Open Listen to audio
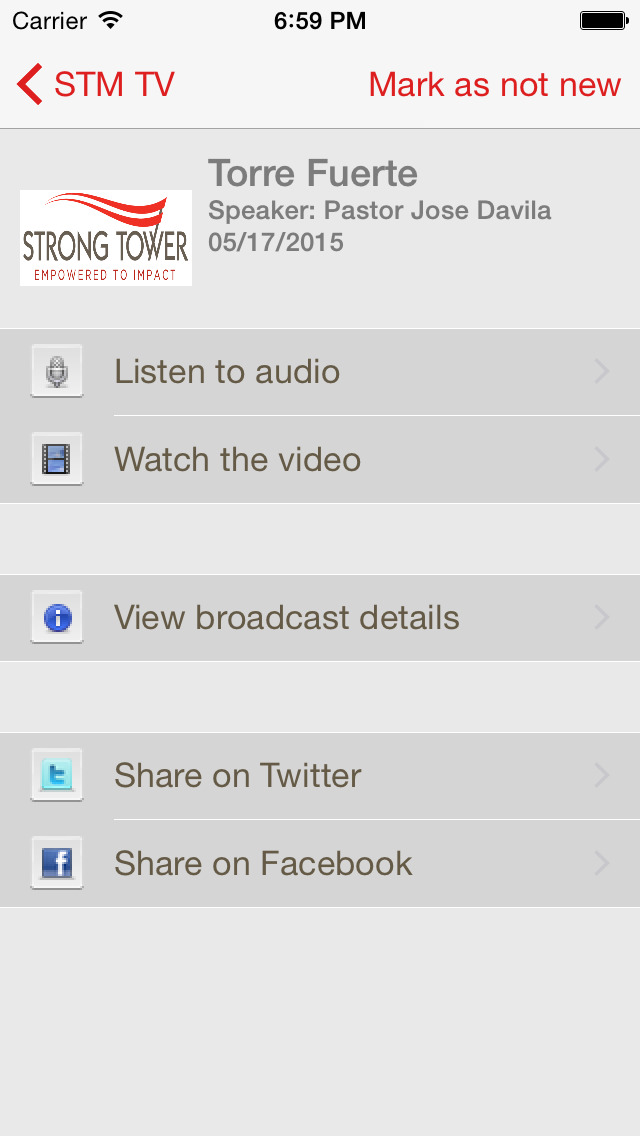Viewport: 640px width, 1136px height. [x=320, y=372]
